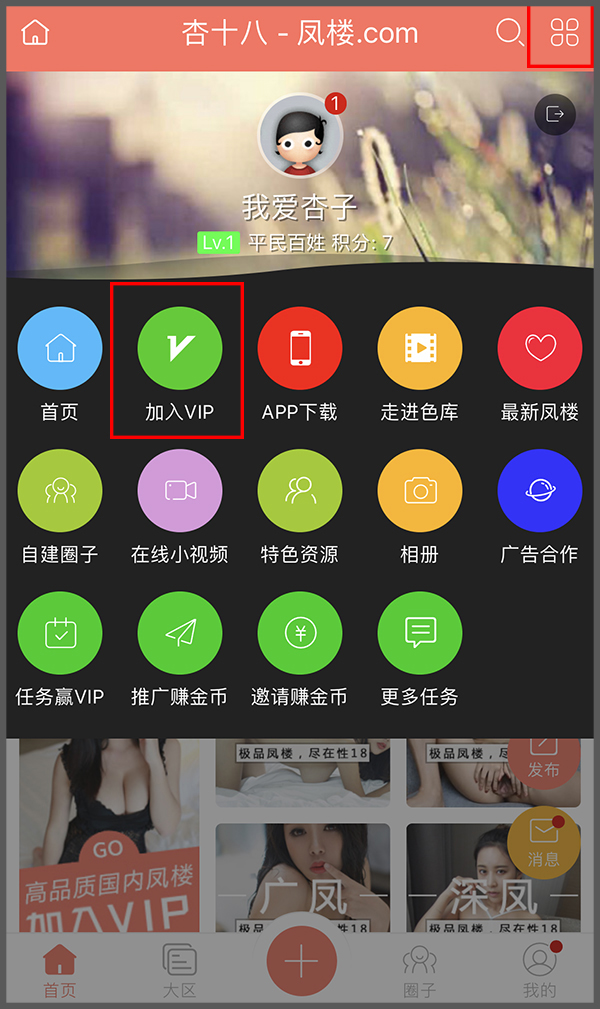Go to 首页 in the menu grid
600x1009 pixels.
click(60, 348)
